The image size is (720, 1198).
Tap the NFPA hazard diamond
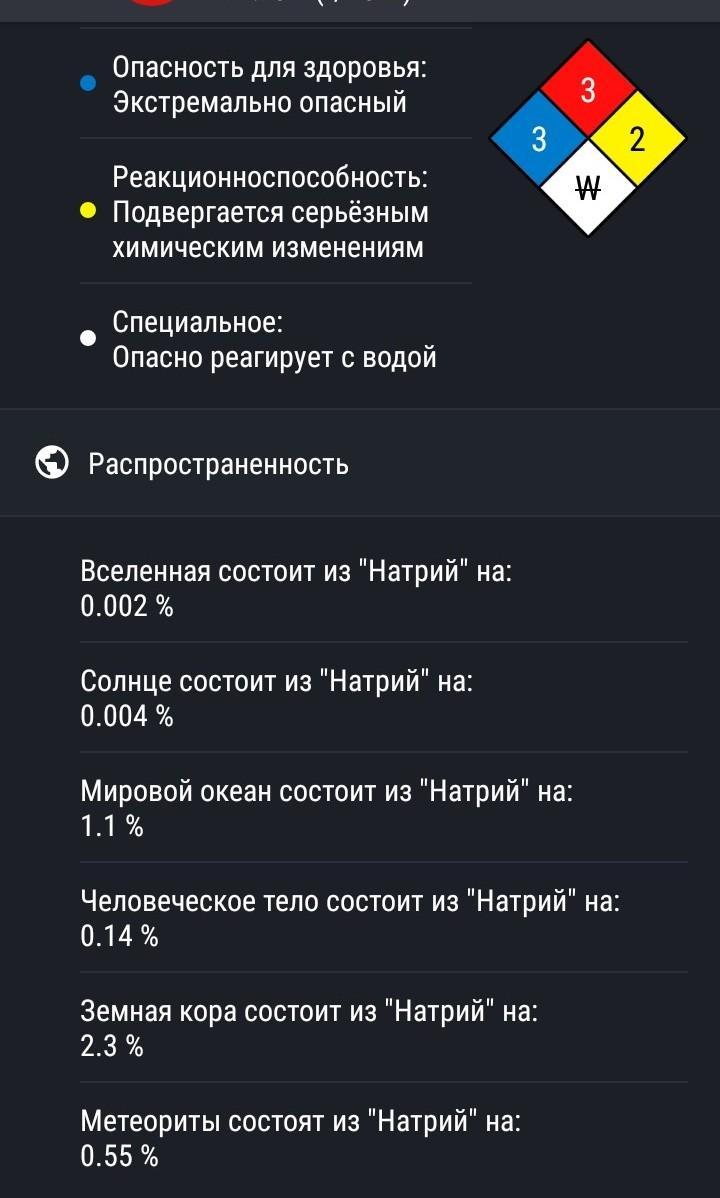[x=588, y=138]
